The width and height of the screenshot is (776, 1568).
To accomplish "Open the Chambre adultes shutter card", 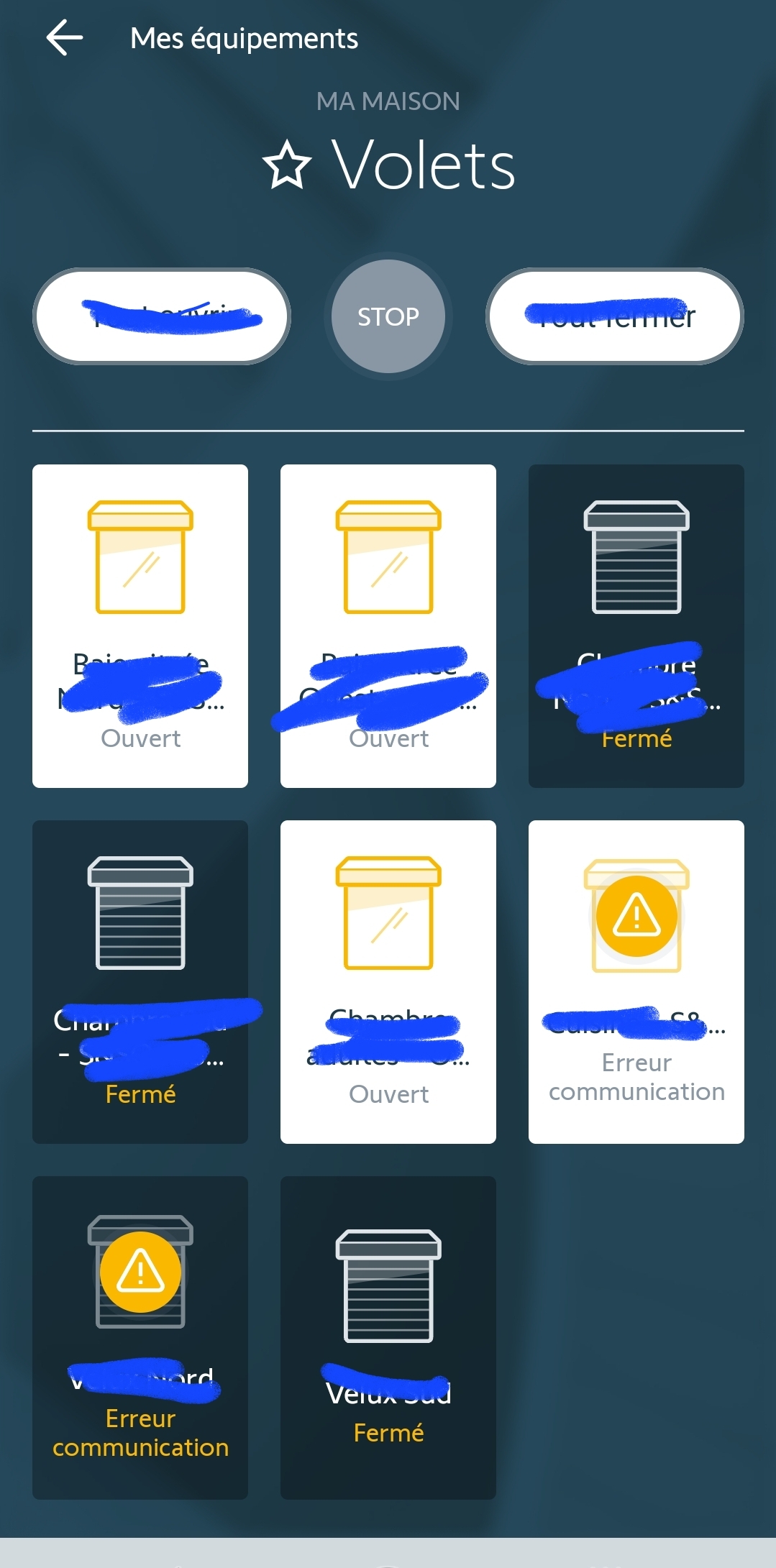I will [x=388, y=981].
